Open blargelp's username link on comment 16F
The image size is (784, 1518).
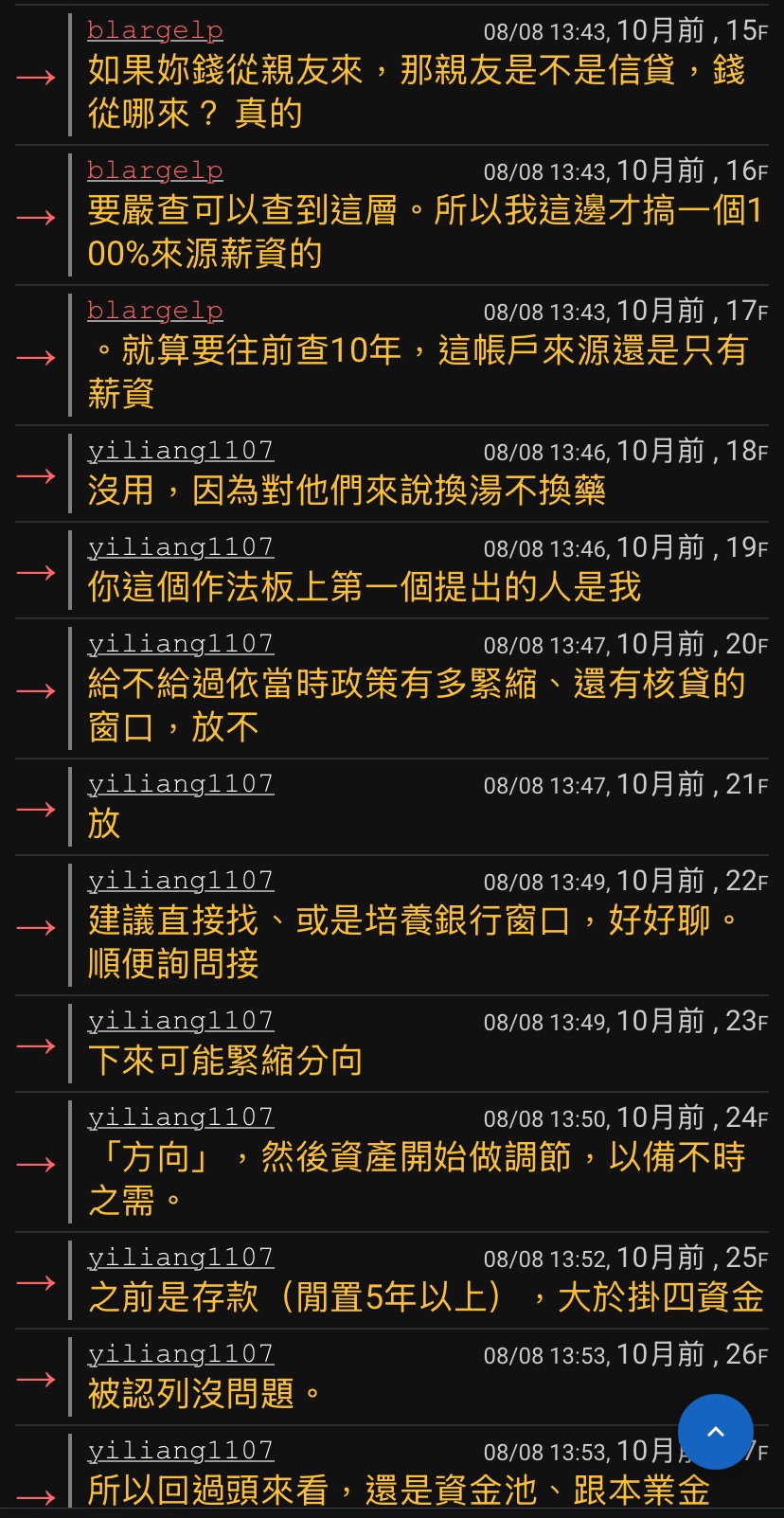pos(155,170)
